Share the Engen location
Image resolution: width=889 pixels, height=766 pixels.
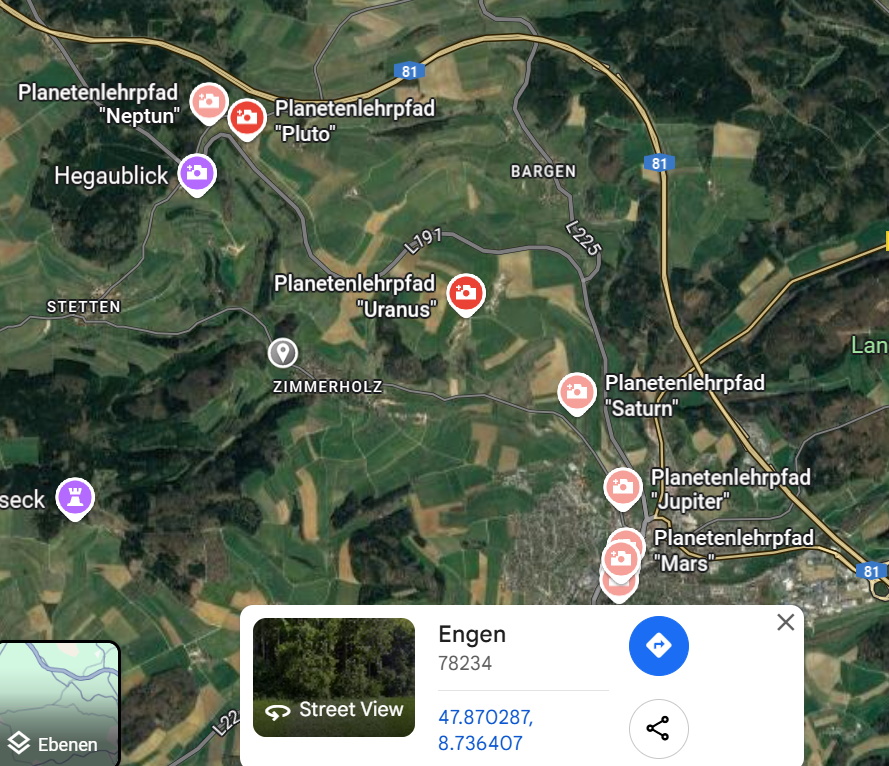coord(658,728)
